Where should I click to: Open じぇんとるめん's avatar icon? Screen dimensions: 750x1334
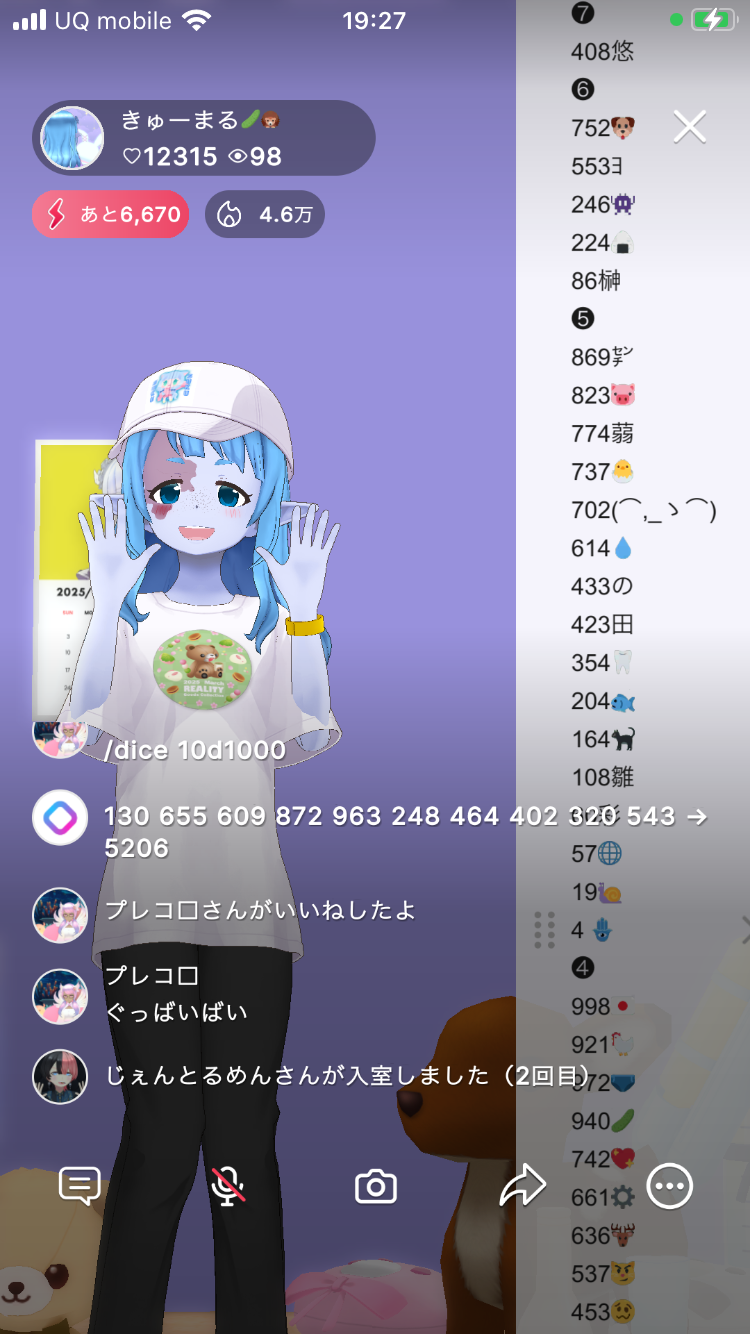[60, 1076]
